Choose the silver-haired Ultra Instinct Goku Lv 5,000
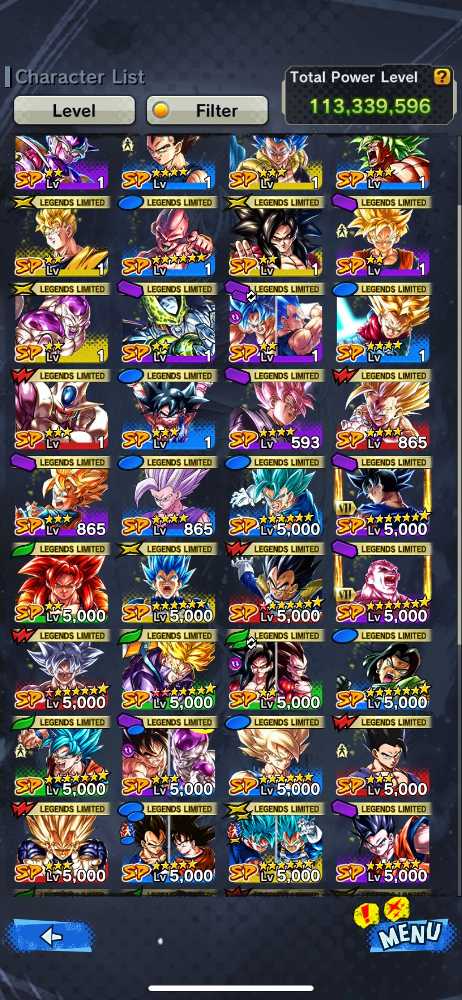The image size is (462, 1000). (x=61, y=675)
